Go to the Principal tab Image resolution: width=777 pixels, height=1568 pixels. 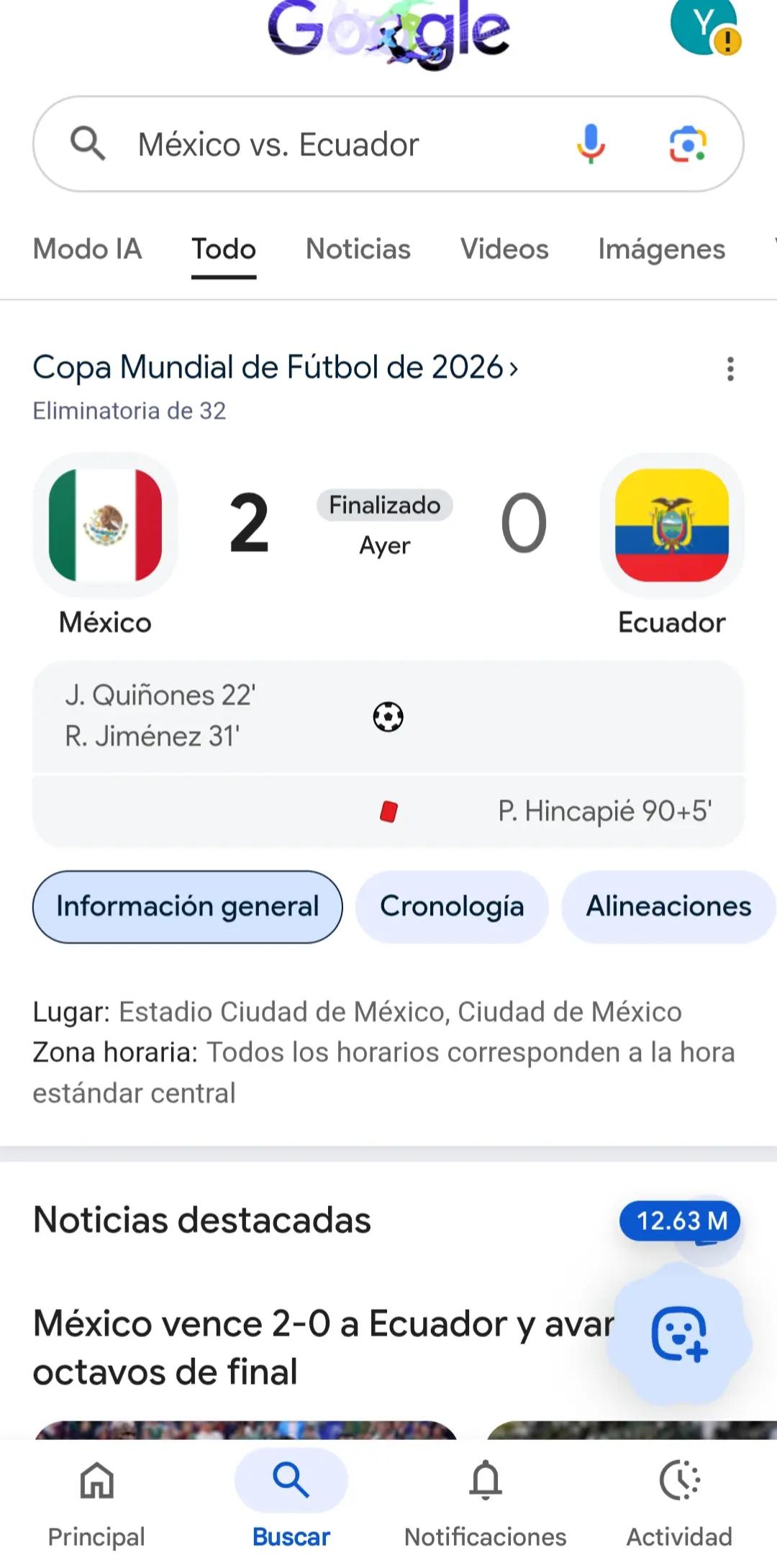tap(96, 1503)
